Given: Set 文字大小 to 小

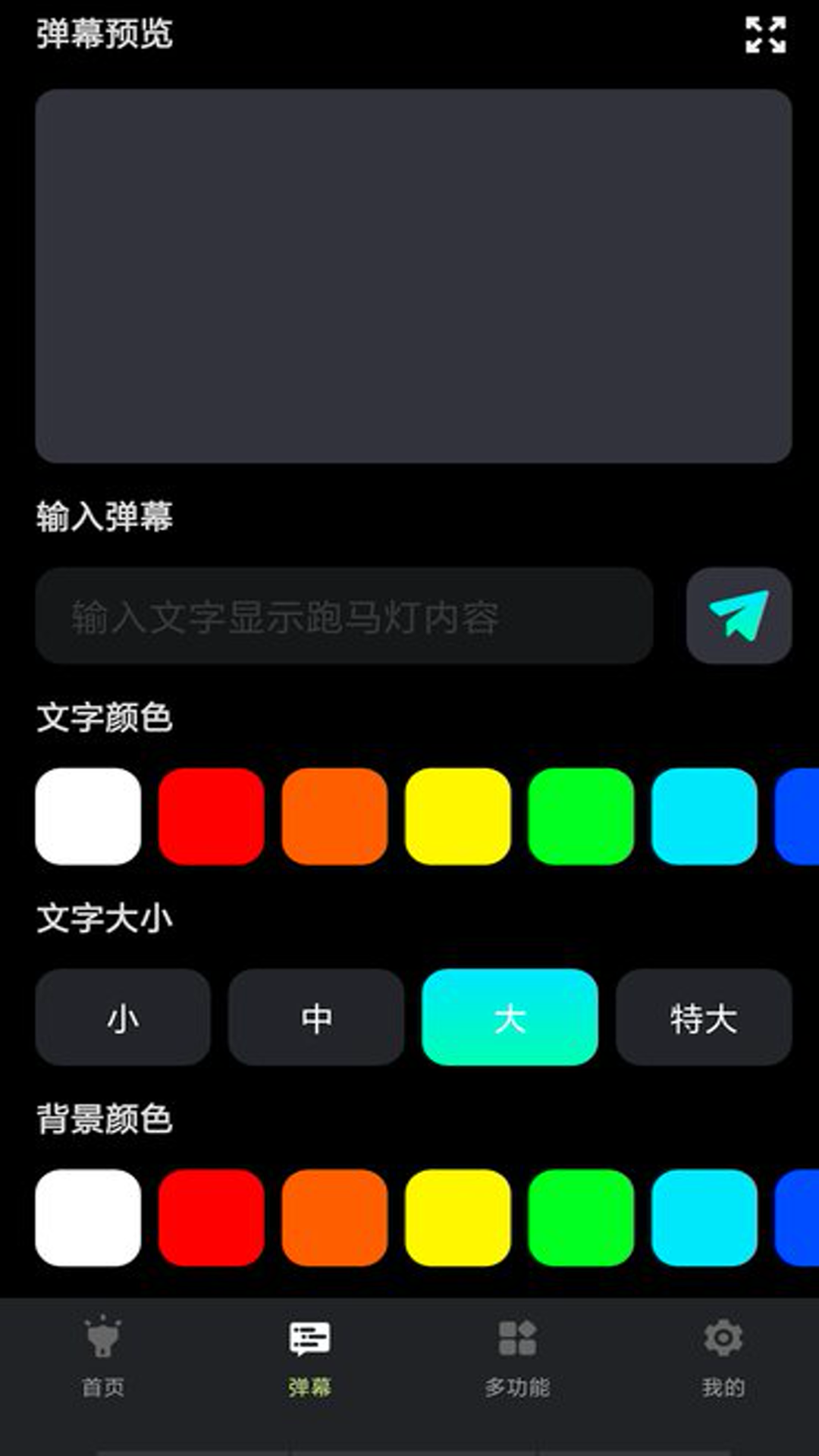Looking at the screenshot, I should [123, 1017].
